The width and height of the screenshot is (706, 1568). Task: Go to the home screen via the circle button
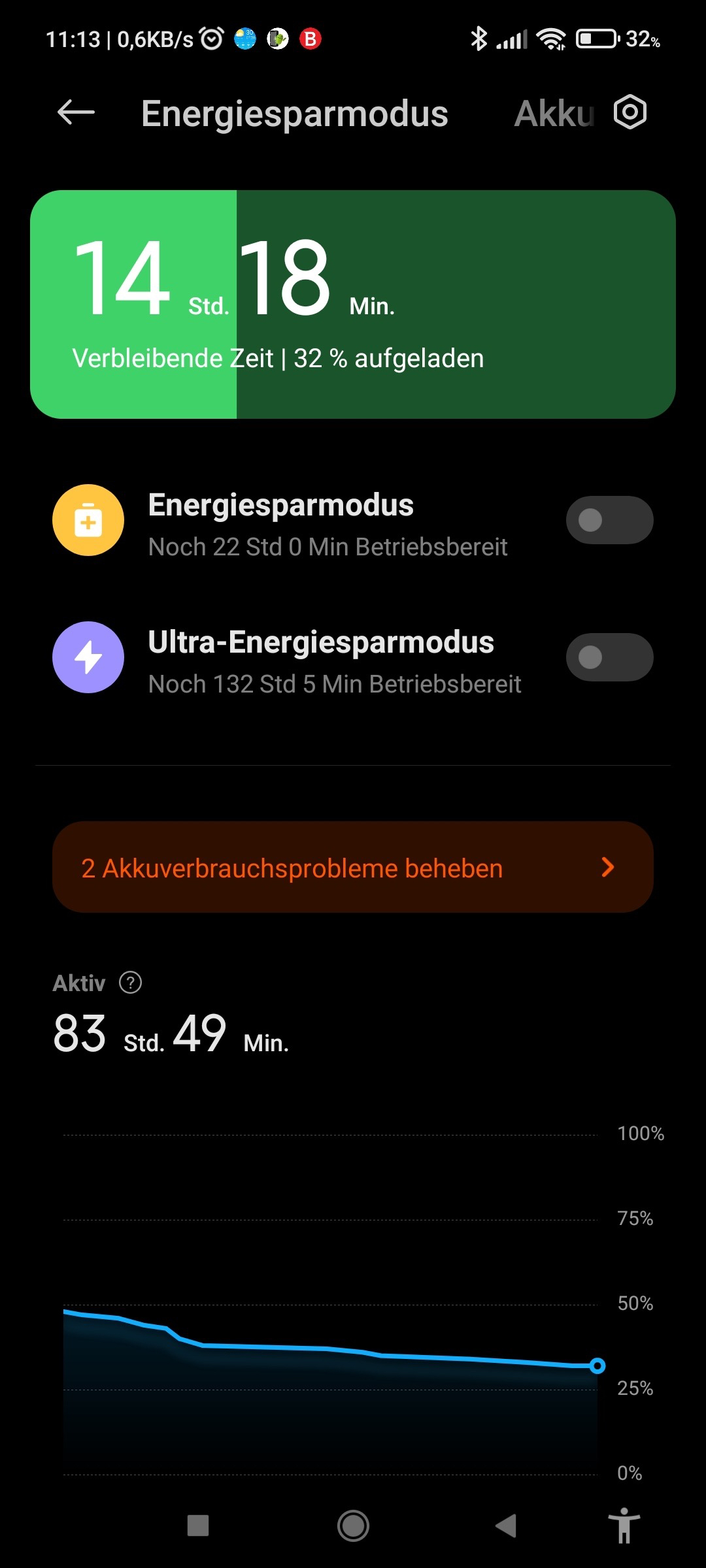pos(353,1526)
